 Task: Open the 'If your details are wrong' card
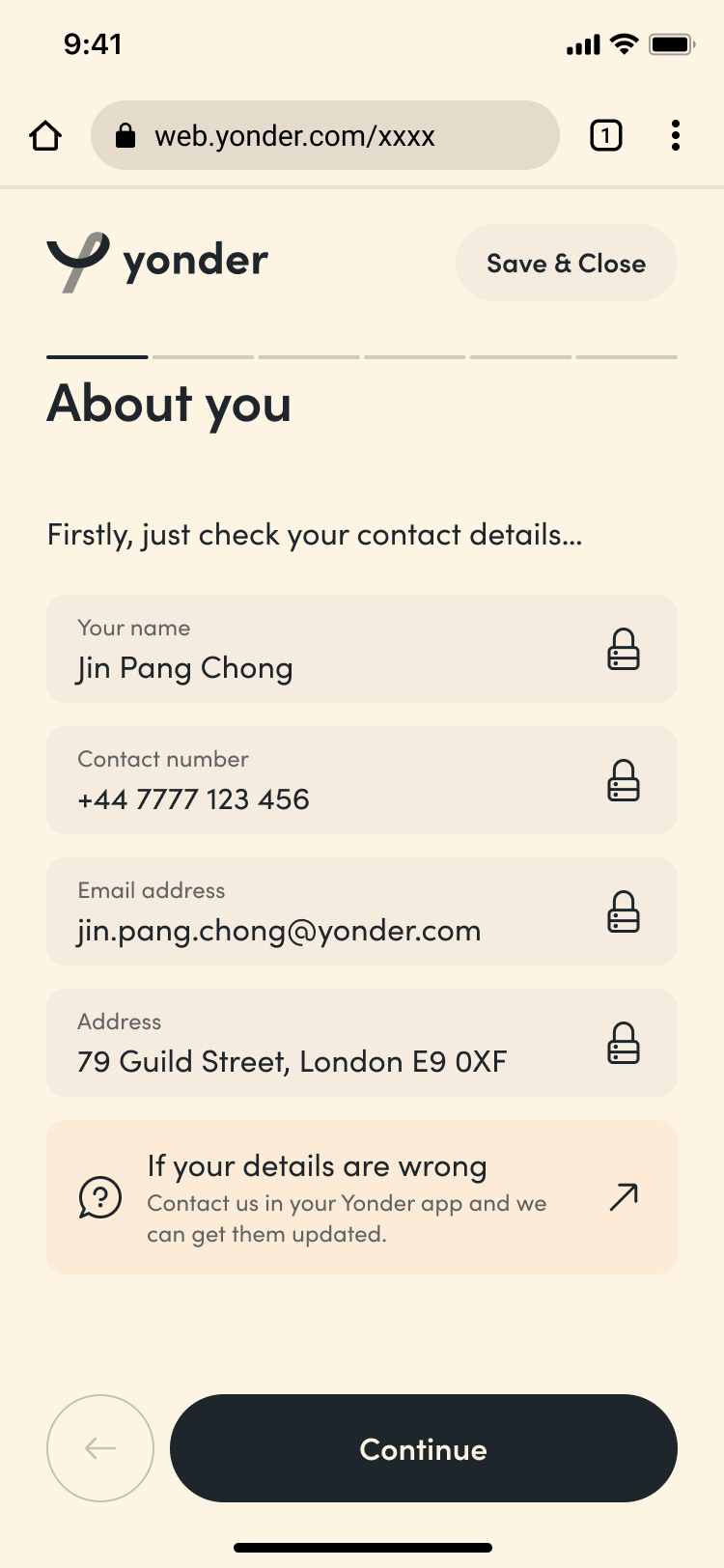(362, 1197)
